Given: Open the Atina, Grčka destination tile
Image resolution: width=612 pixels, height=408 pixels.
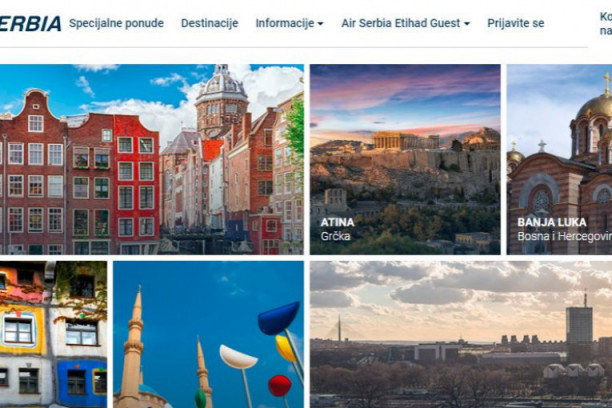Looking at the screenshot, I should (x=405, y=159).
